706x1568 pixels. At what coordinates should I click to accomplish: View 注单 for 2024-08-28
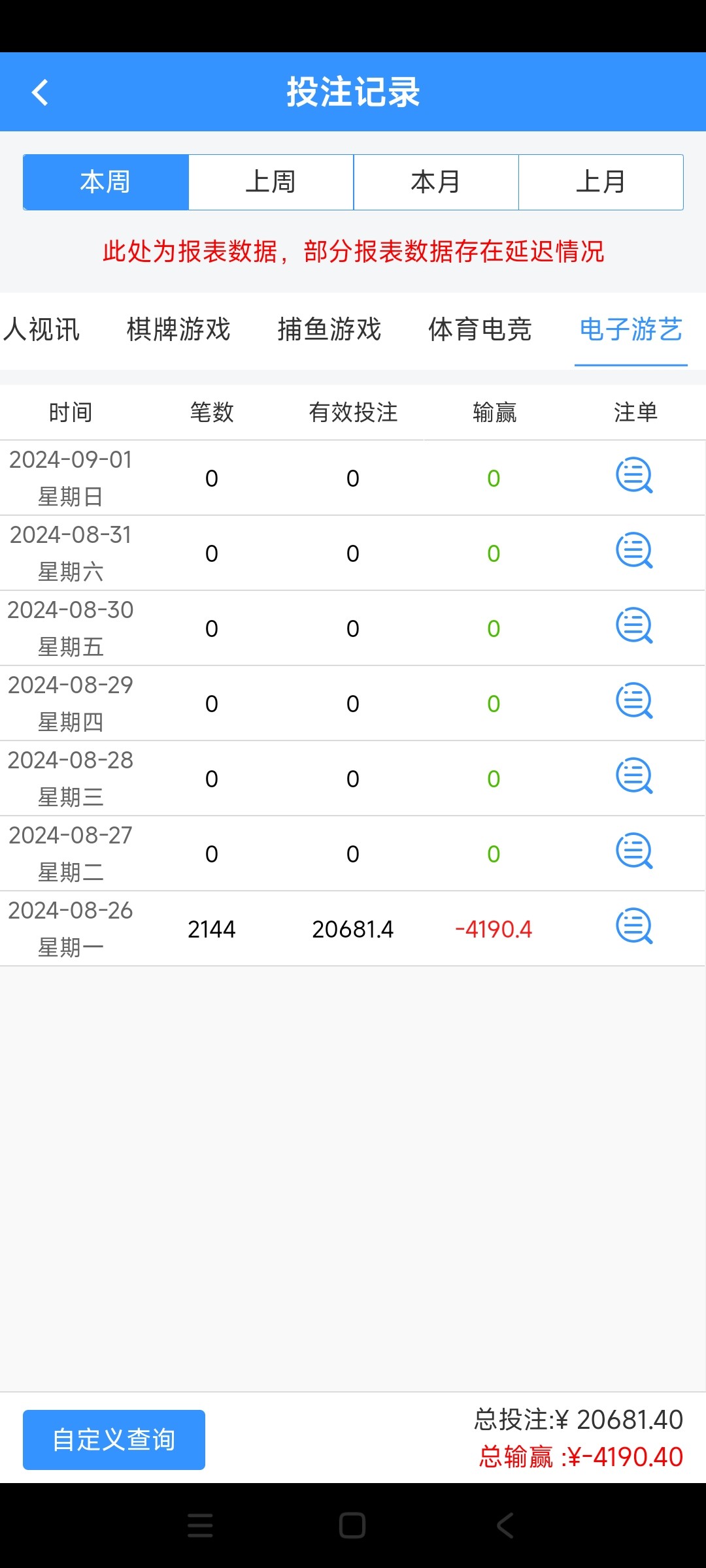coord(634,777)
